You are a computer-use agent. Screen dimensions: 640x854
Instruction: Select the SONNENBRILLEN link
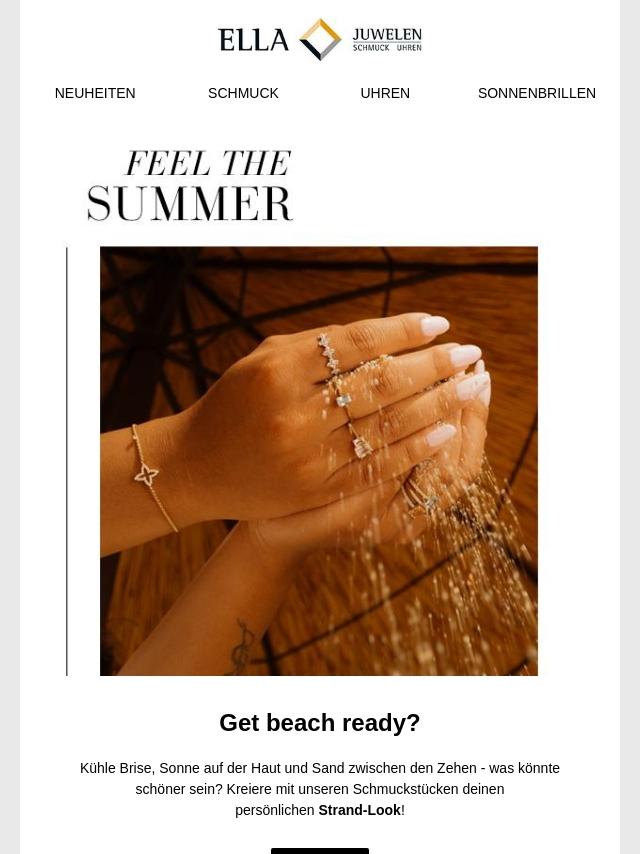coord(536,93)
